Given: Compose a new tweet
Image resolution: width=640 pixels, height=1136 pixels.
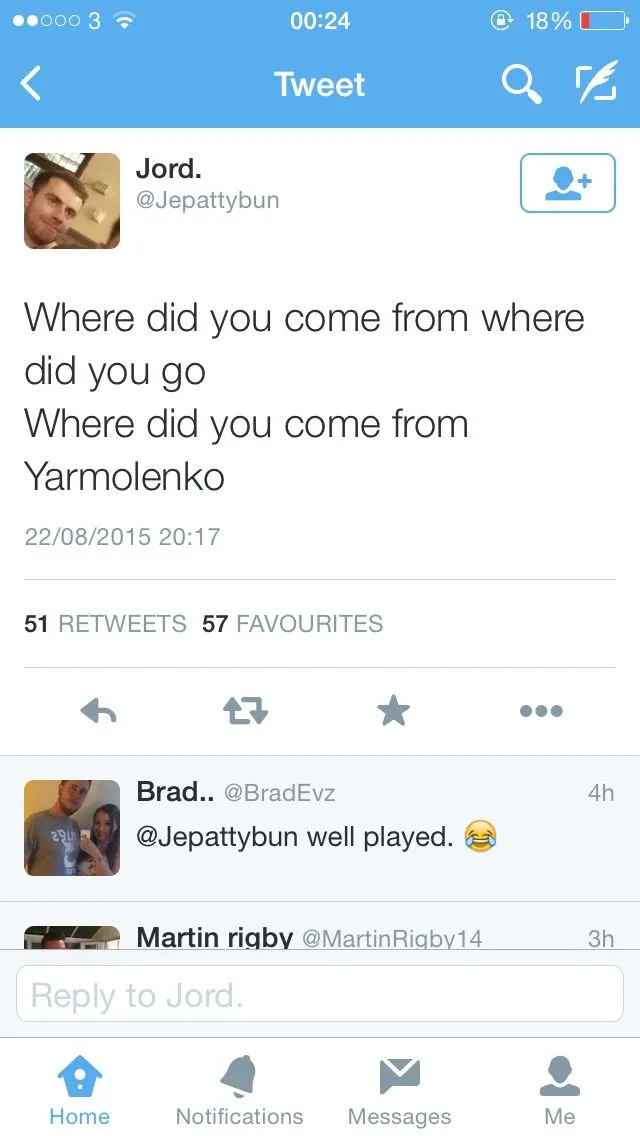Looking at the screenshot, I should click(x=597, y=85).
